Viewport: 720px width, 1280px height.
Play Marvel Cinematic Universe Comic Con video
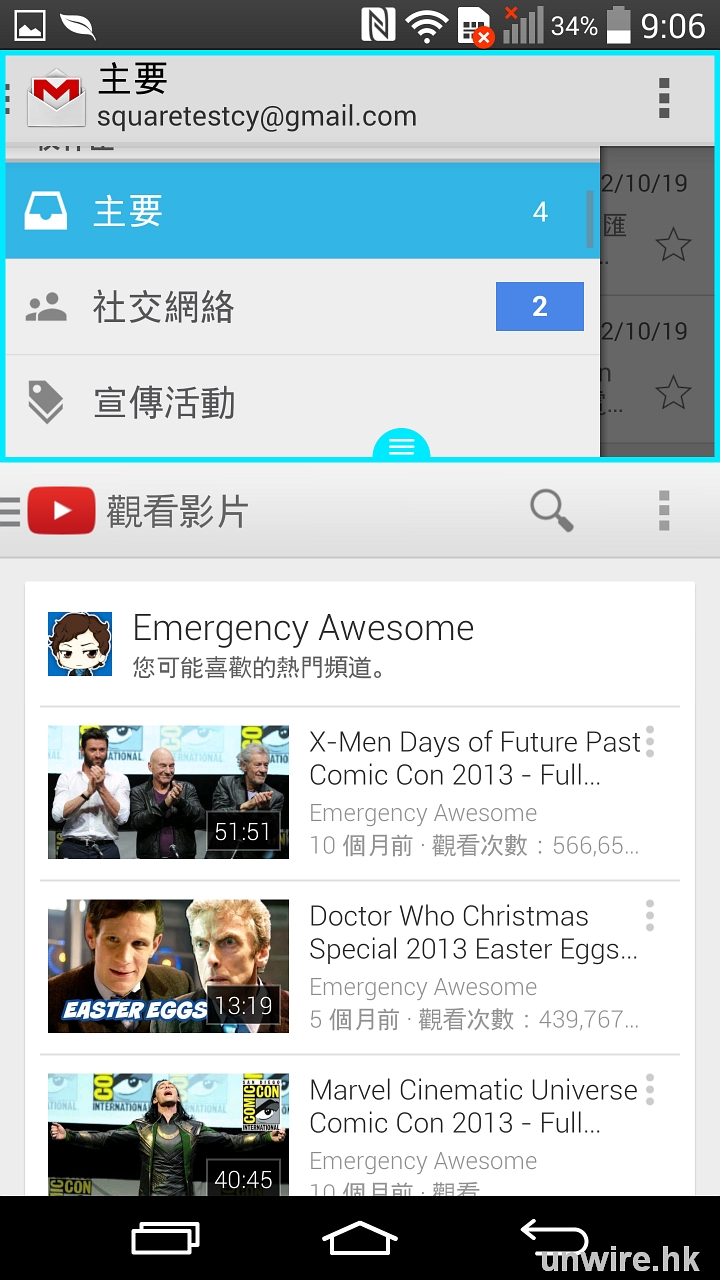pos(168,1135)
